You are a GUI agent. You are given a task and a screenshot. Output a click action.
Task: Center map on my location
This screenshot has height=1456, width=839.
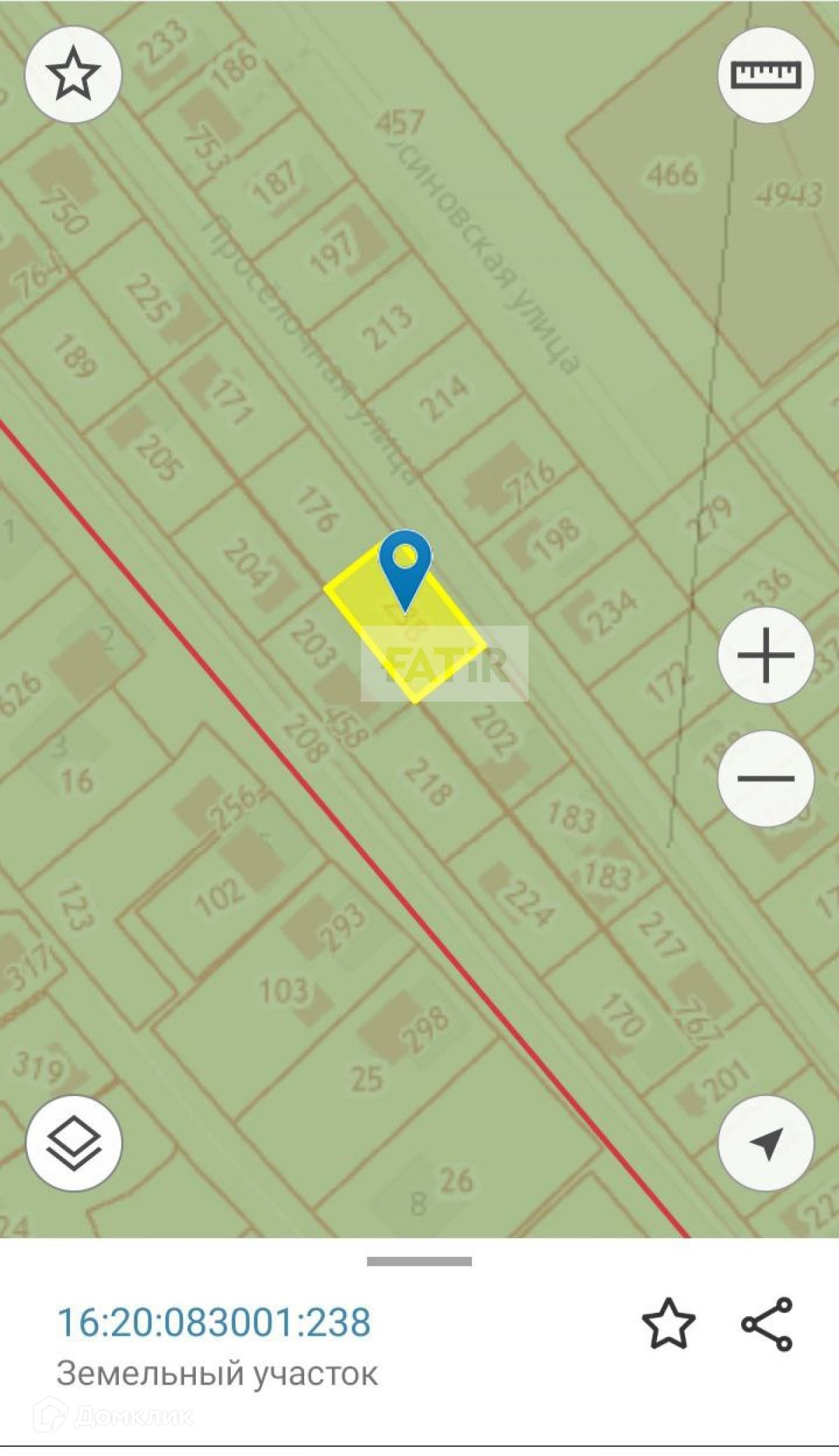[766, 1144]
